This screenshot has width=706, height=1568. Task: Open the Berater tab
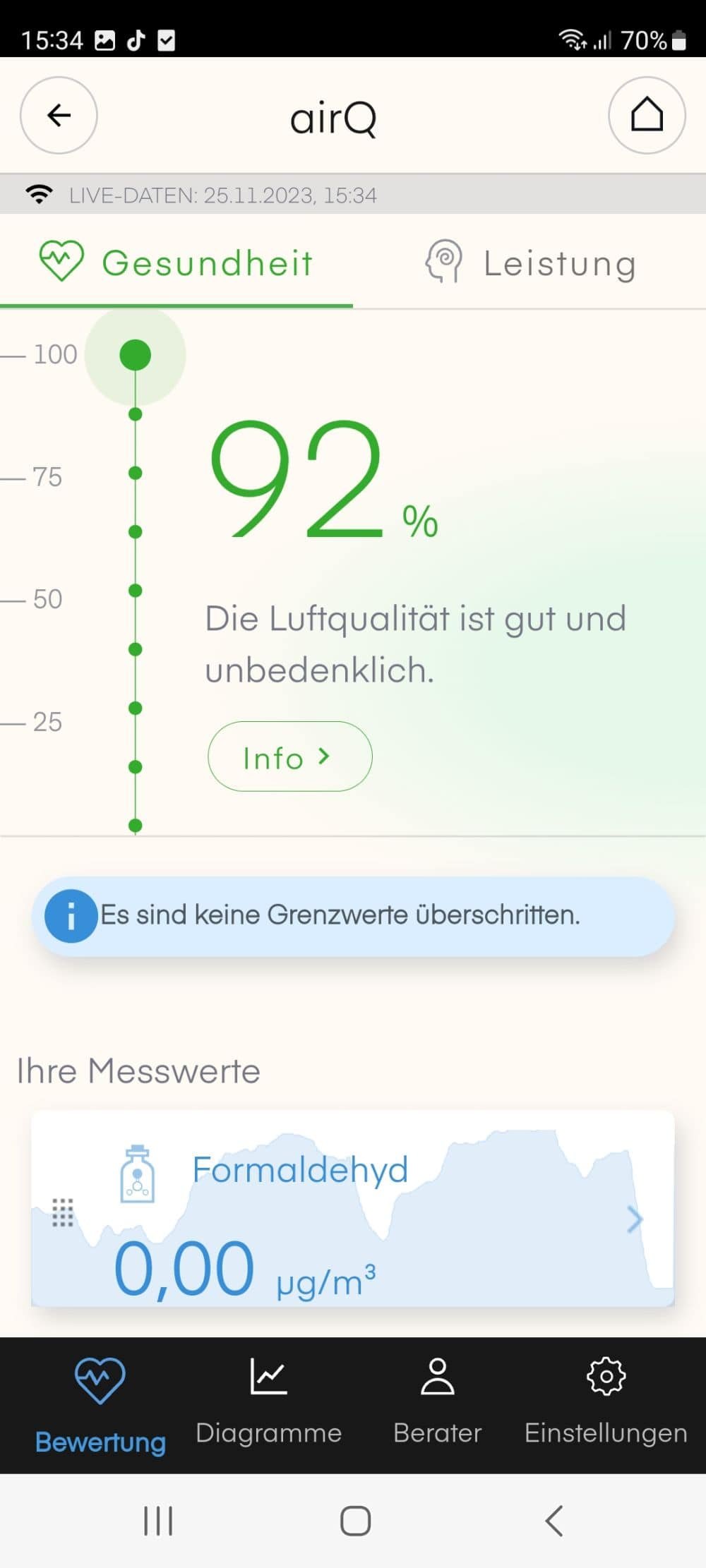click(x=438, y=1403)
